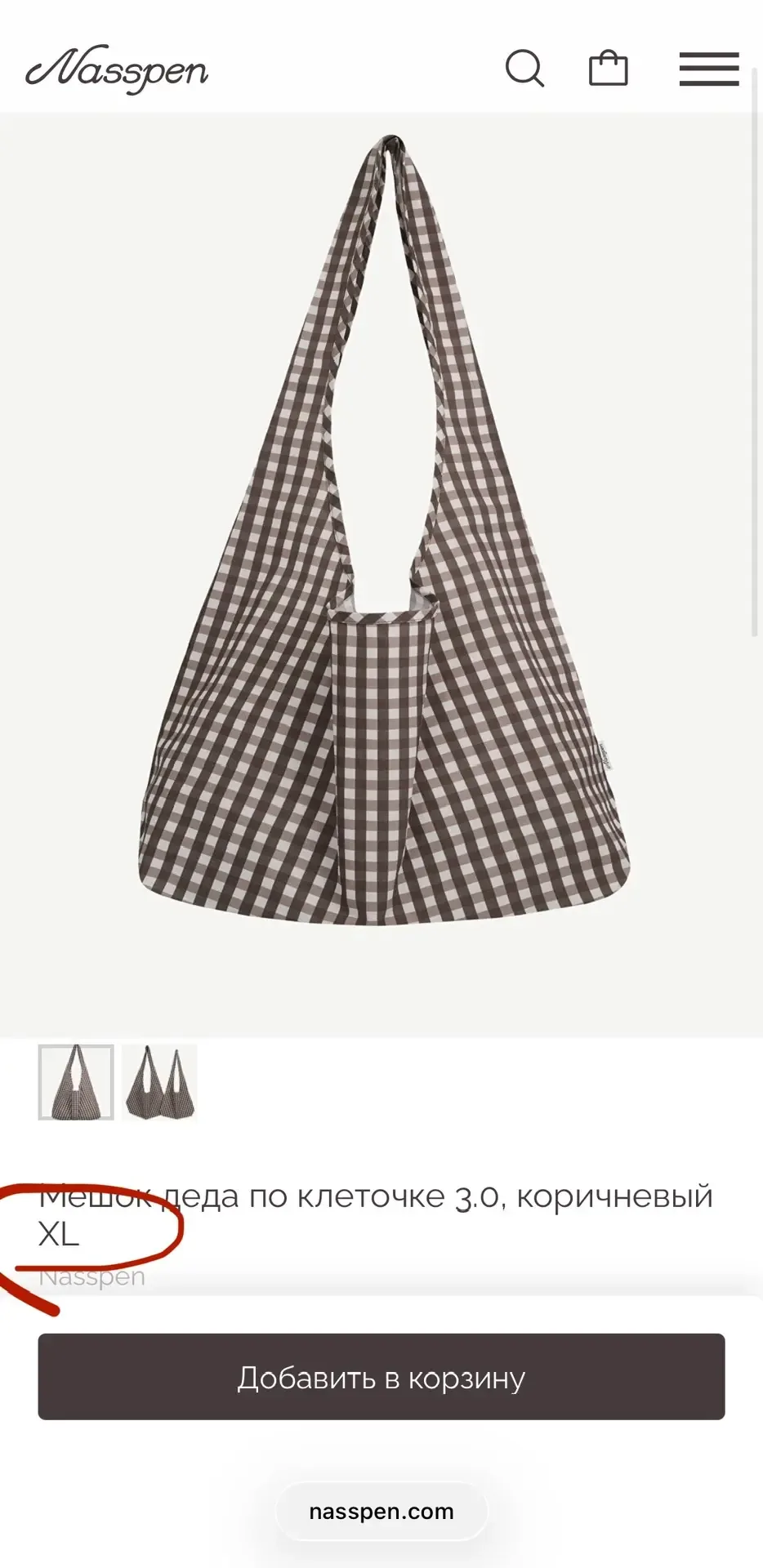
Task: Open the hamburger menu
Action: (x=709, y=69)
